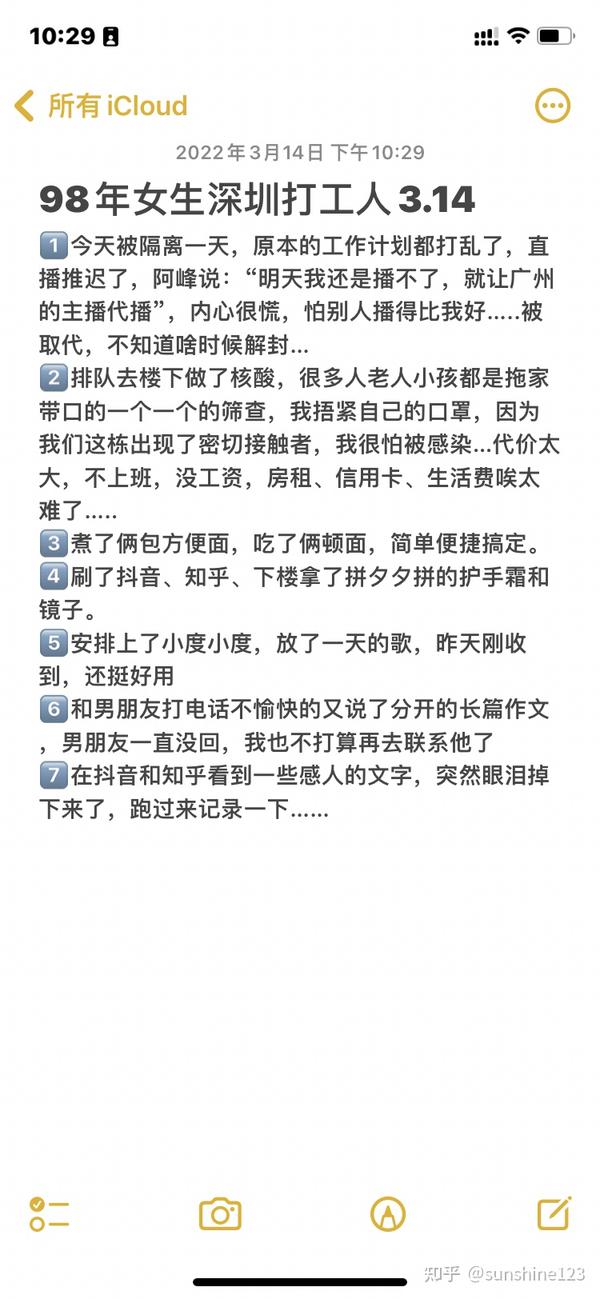Open the camera to attach photo
Viewport: 600px width, 1299px height.
pos(220,1214)
